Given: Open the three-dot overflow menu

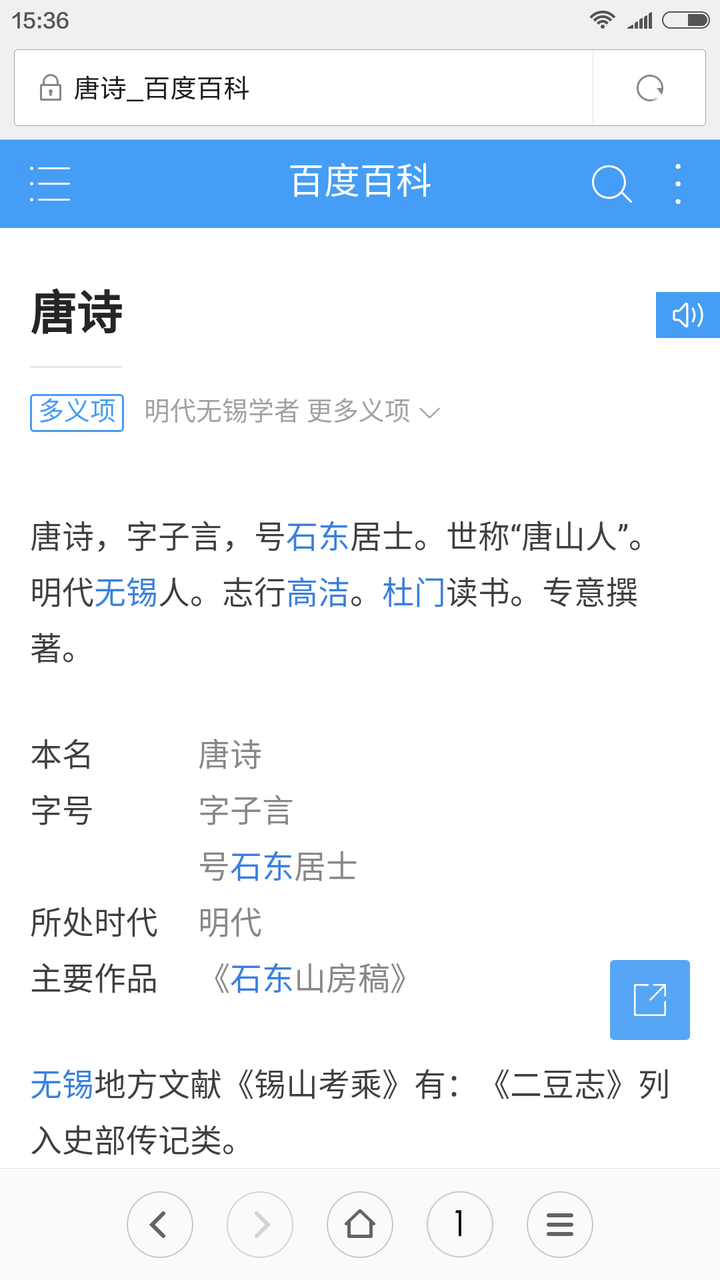Looking at the screenshot, I should coord(678,184).
